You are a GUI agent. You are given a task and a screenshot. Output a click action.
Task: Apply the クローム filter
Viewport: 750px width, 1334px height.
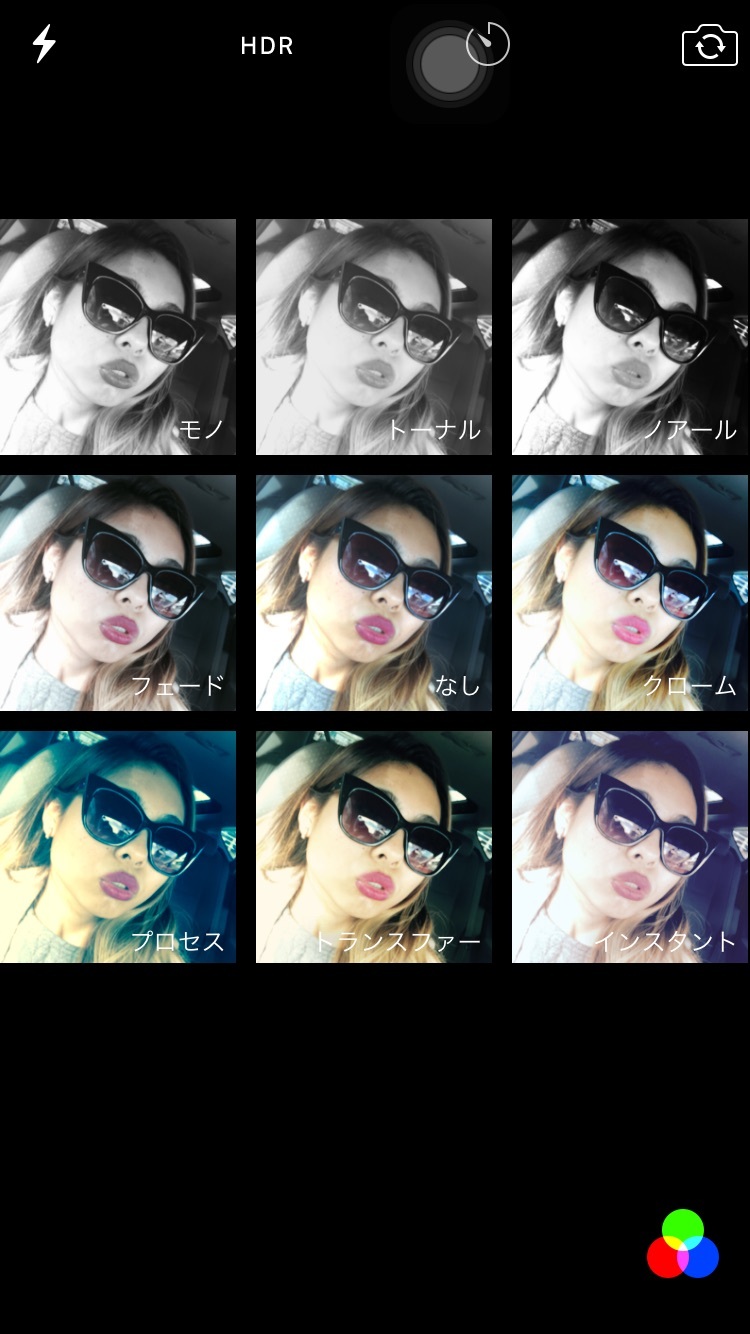click(630, 593)
